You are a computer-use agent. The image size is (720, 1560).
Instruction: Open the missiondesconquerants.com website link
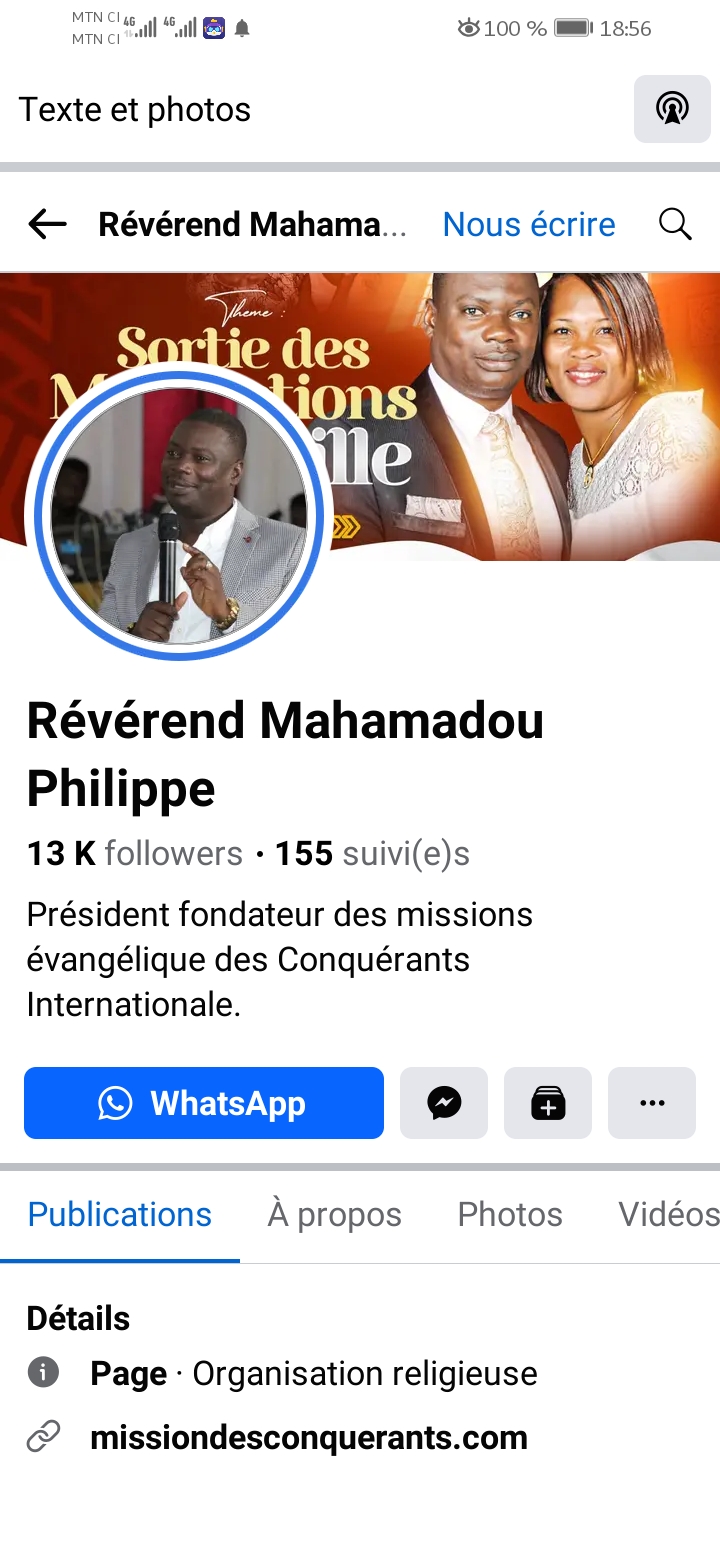click(309, 1437)
